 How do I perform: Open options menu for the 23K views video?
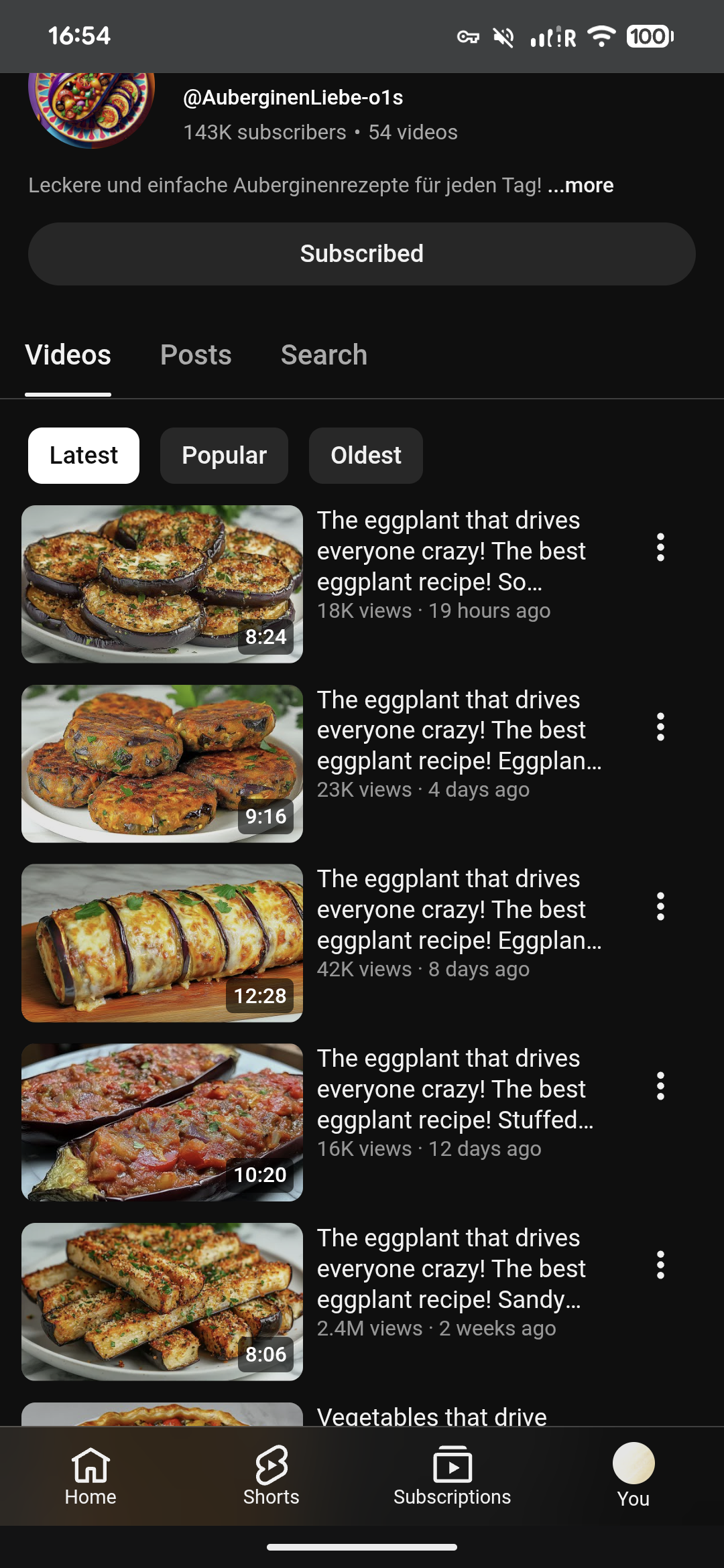point(660,727)
